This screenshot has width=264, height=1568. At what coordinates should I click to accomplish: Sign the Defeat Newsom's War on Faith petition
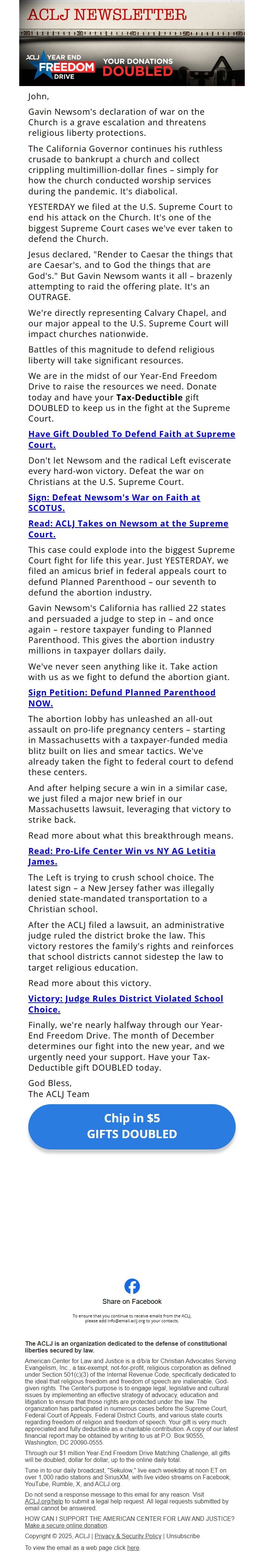(114, 502)
